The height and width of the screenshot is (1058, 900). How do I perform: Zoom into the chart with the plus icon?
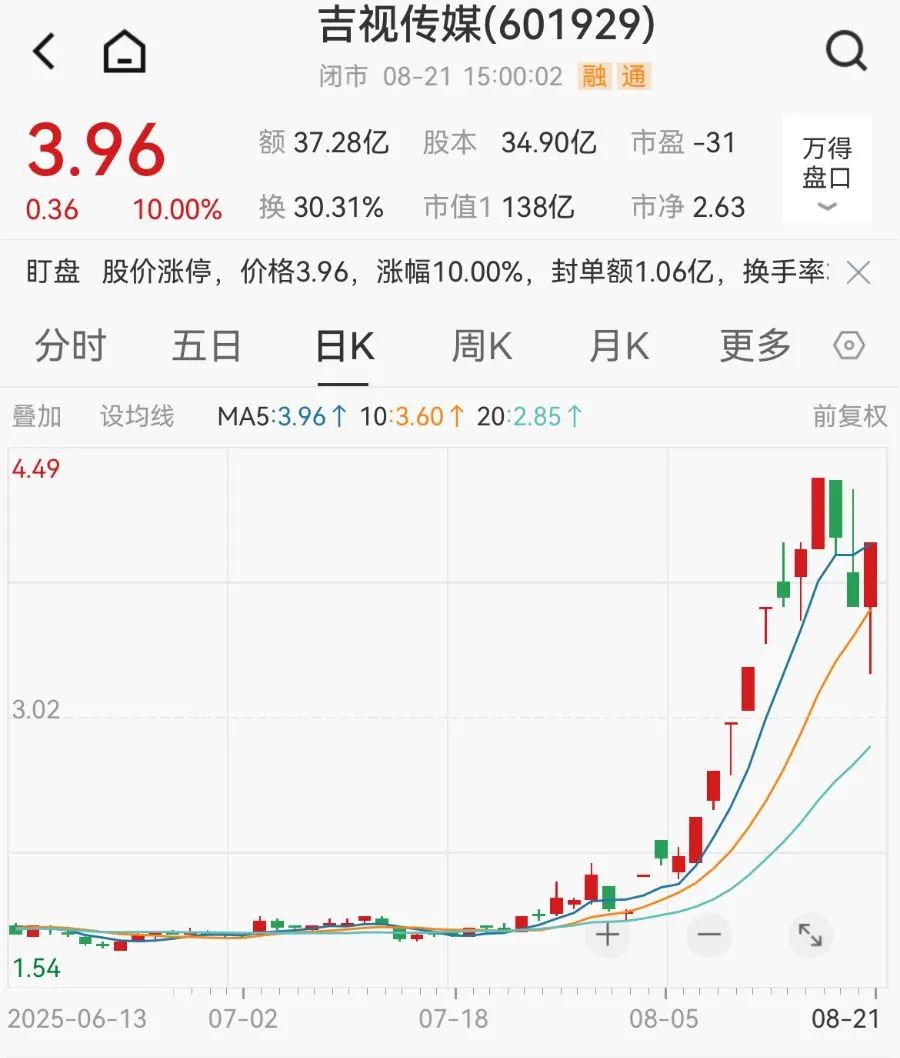605,933
